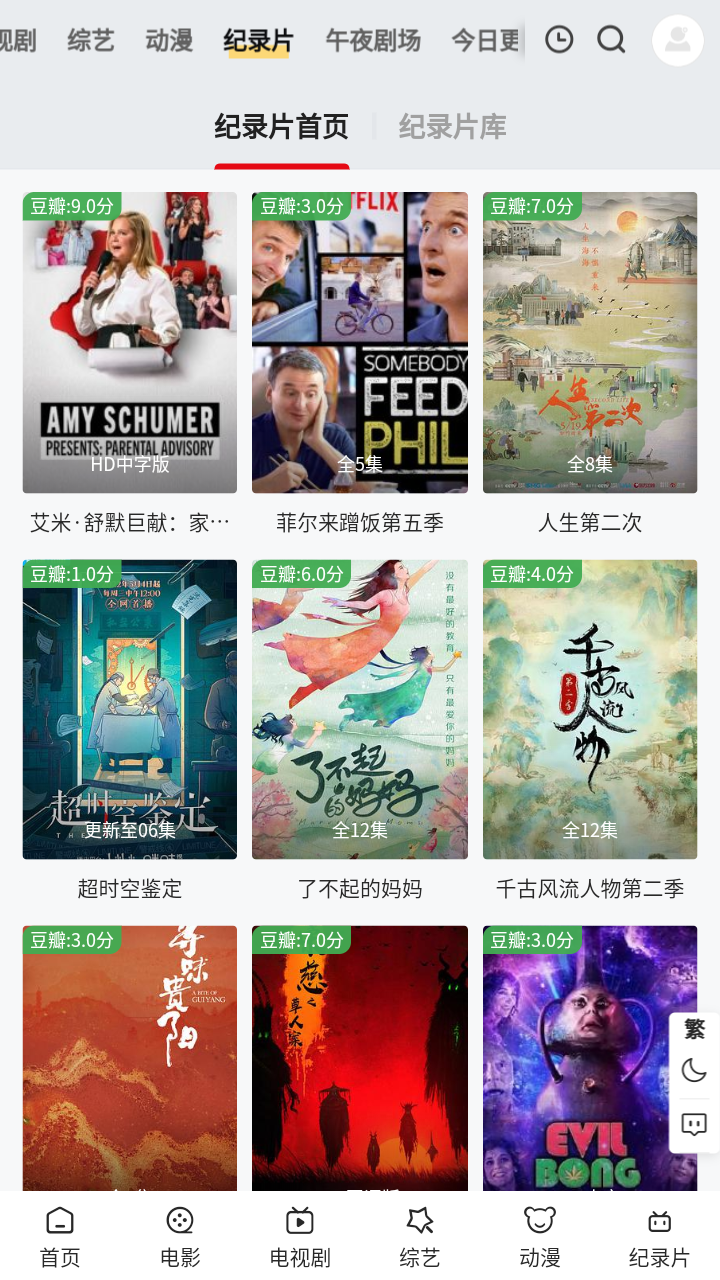Viewport: 720px width, 1280px height.
Task: Switch to the 动漫 top category
Action: pos(169,41)
